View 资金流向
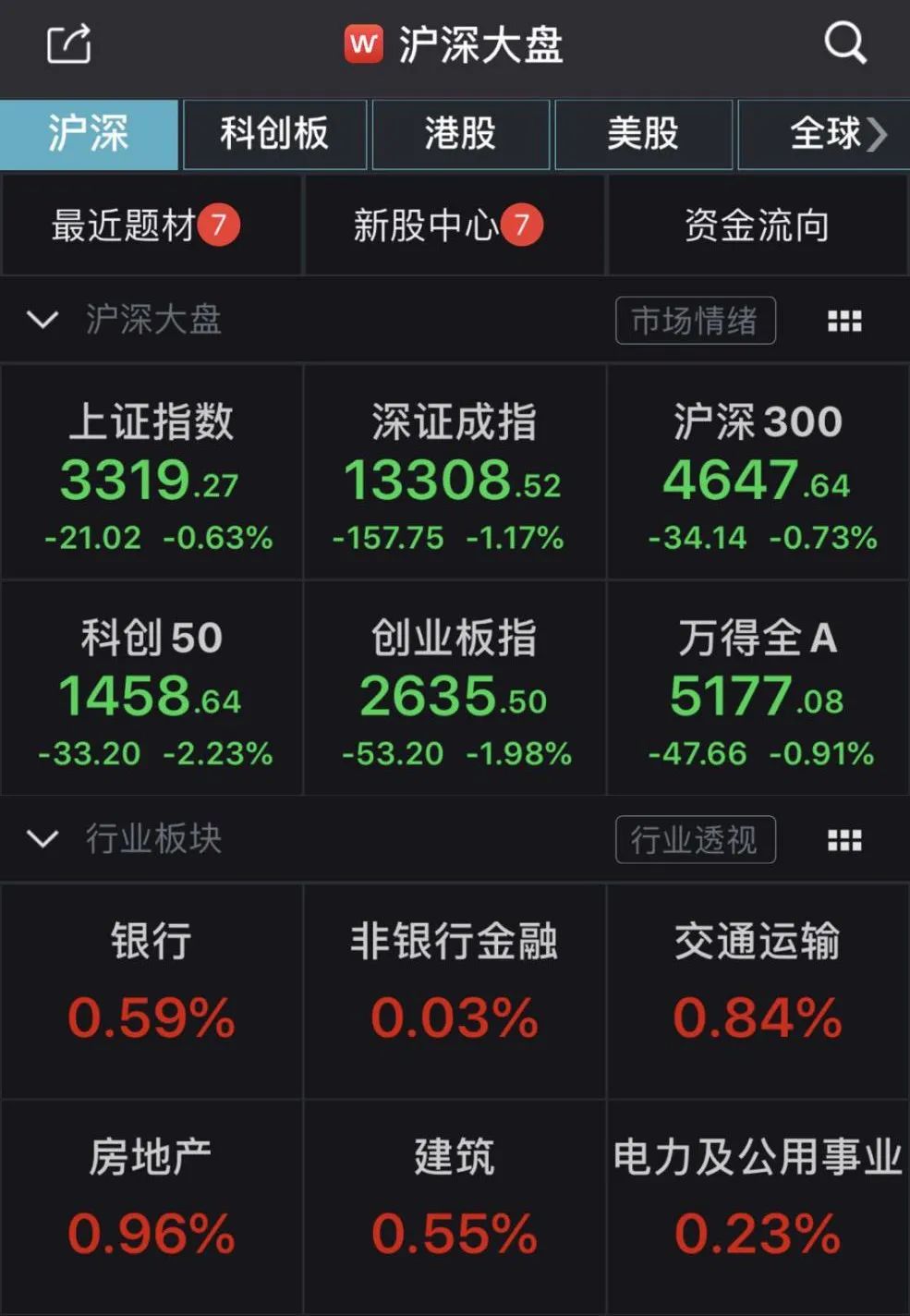The image size is (910, 1316). click(757, 225)
